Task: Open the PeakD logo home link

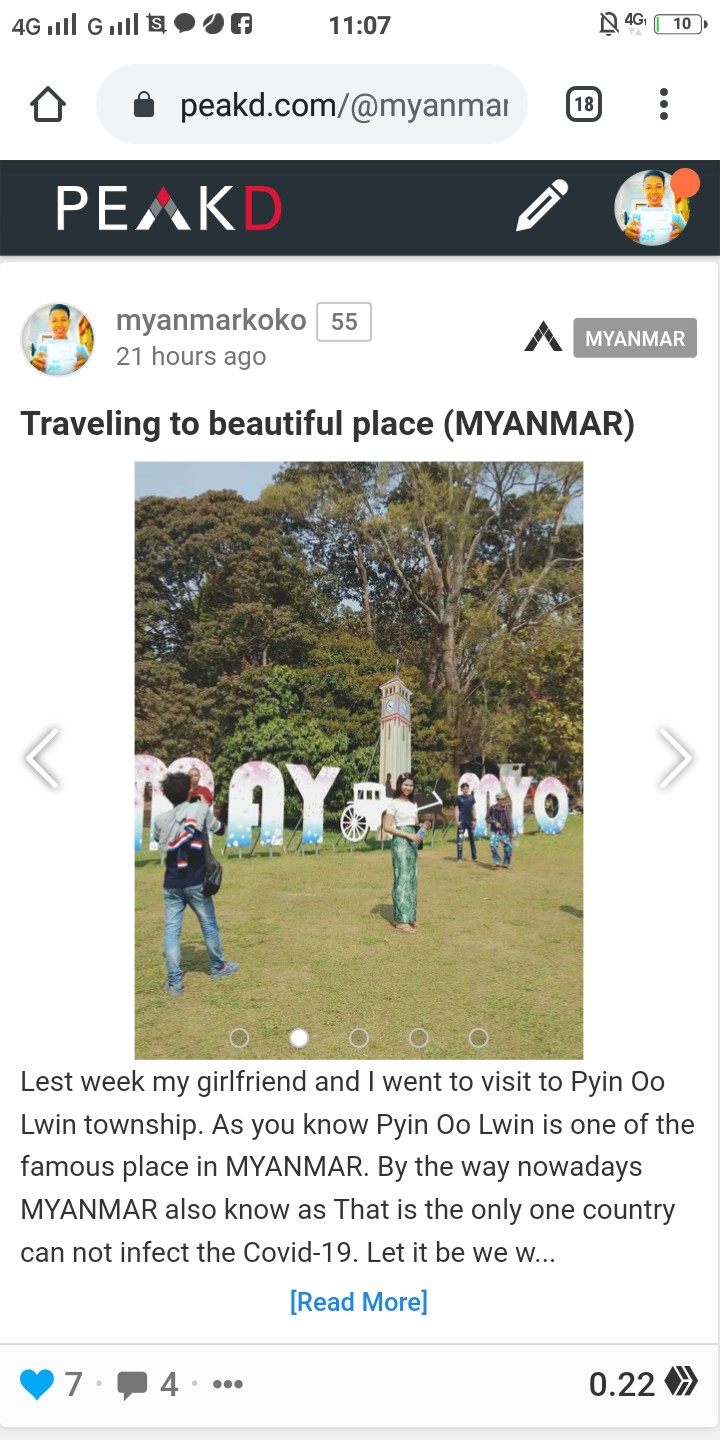Action: [x=168, y=208]
